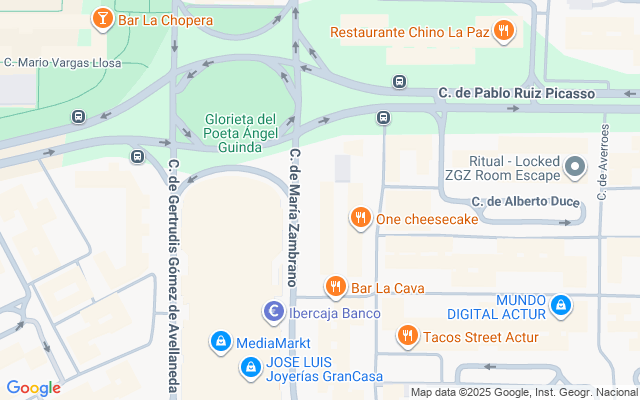This screenshot has height=400, width=640.
Task: Open the Bar La Cava marker
Action: click(336, 287)
